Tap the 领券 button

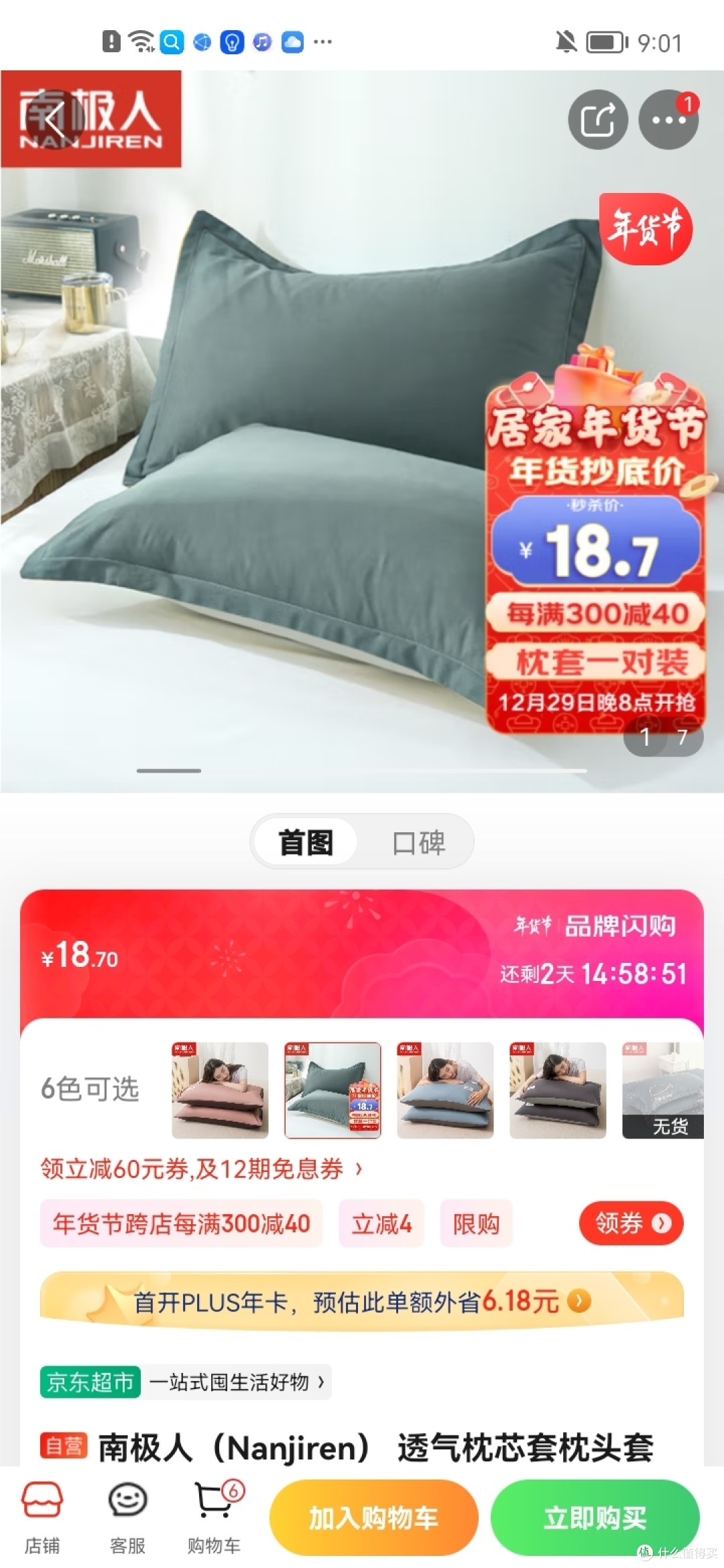tap(631, 1224)
